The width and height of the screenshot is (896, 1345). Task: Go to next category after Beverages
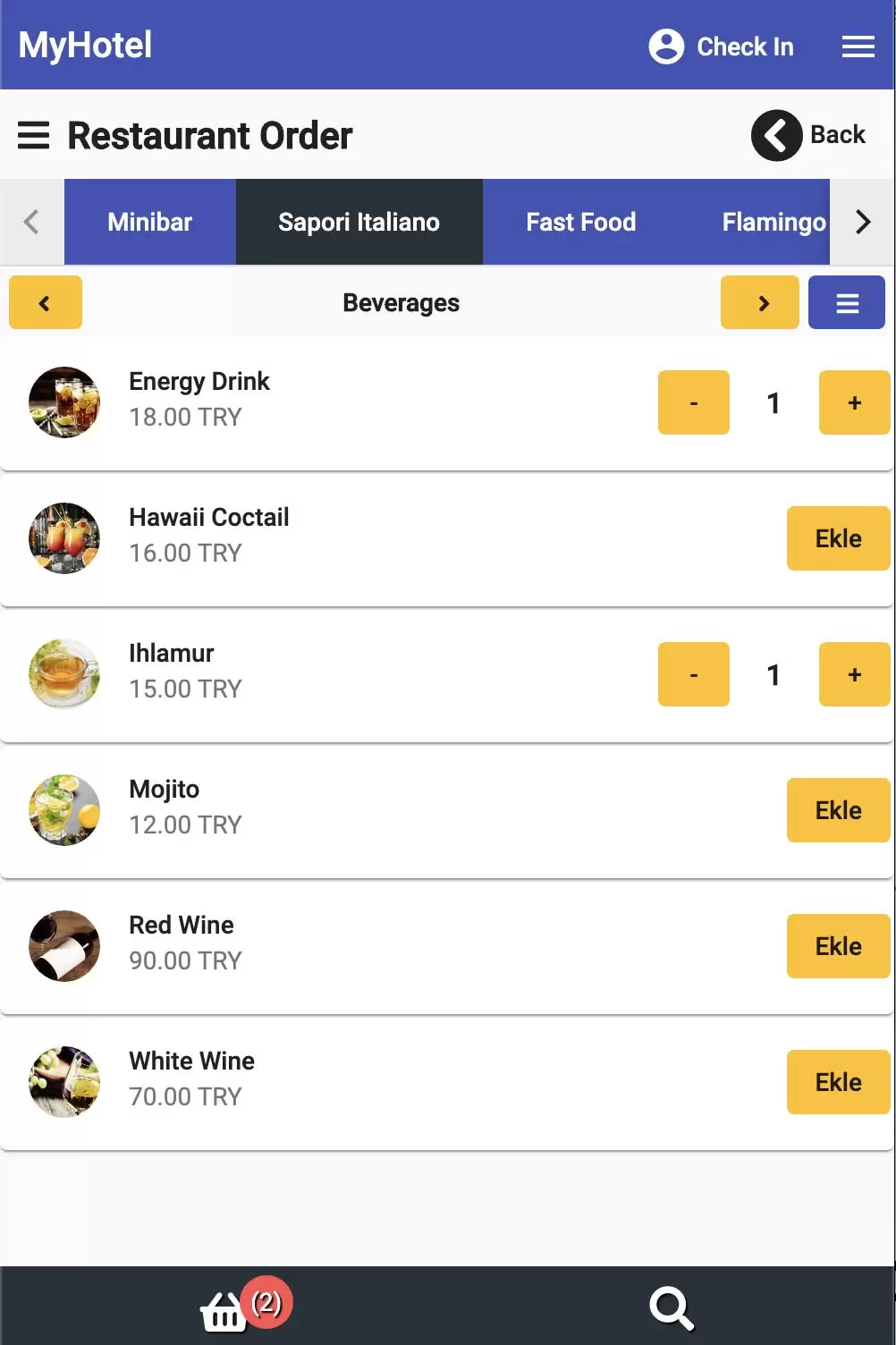[x=760, y=302]
